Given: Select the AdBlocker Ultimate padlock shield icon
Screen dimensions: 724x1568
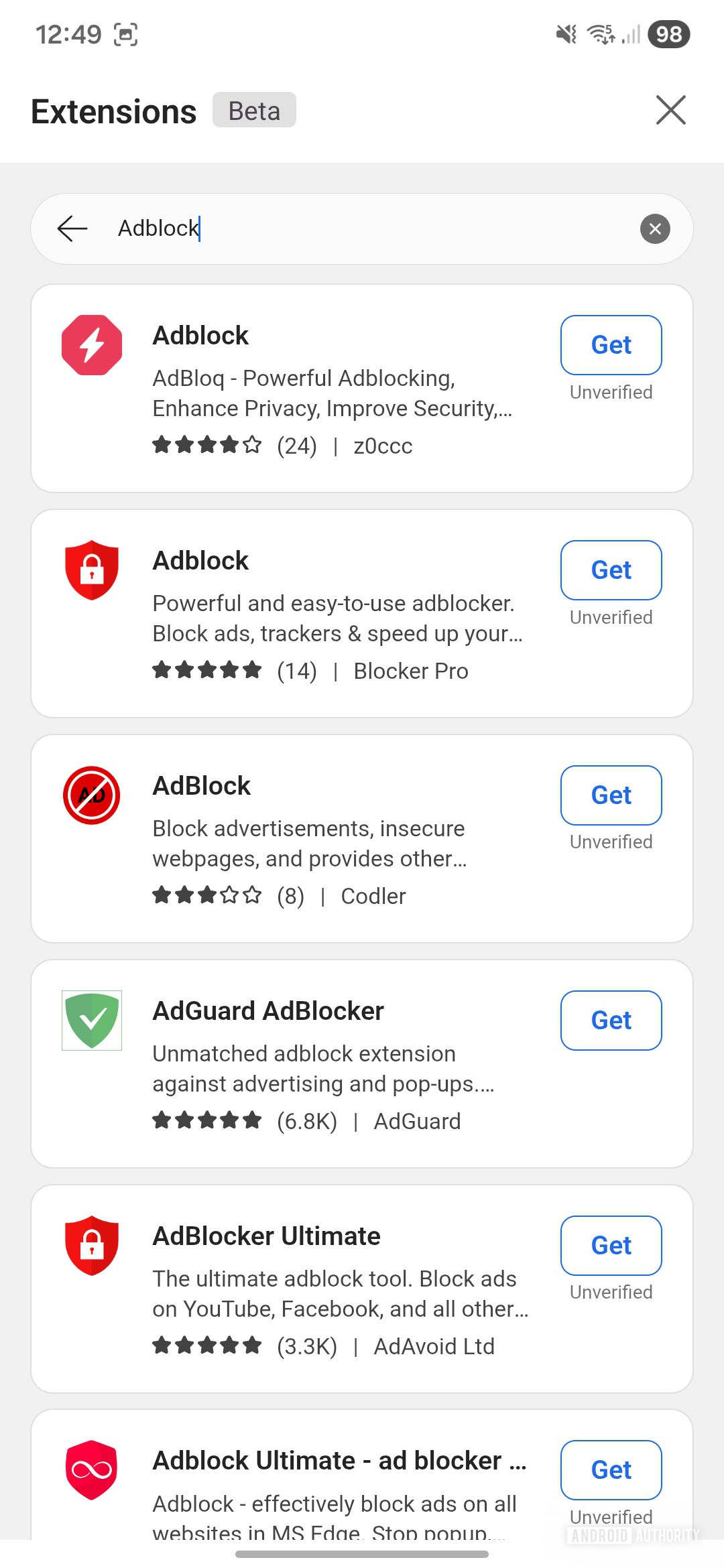Looking at the screenshot, I should 92,1245.
